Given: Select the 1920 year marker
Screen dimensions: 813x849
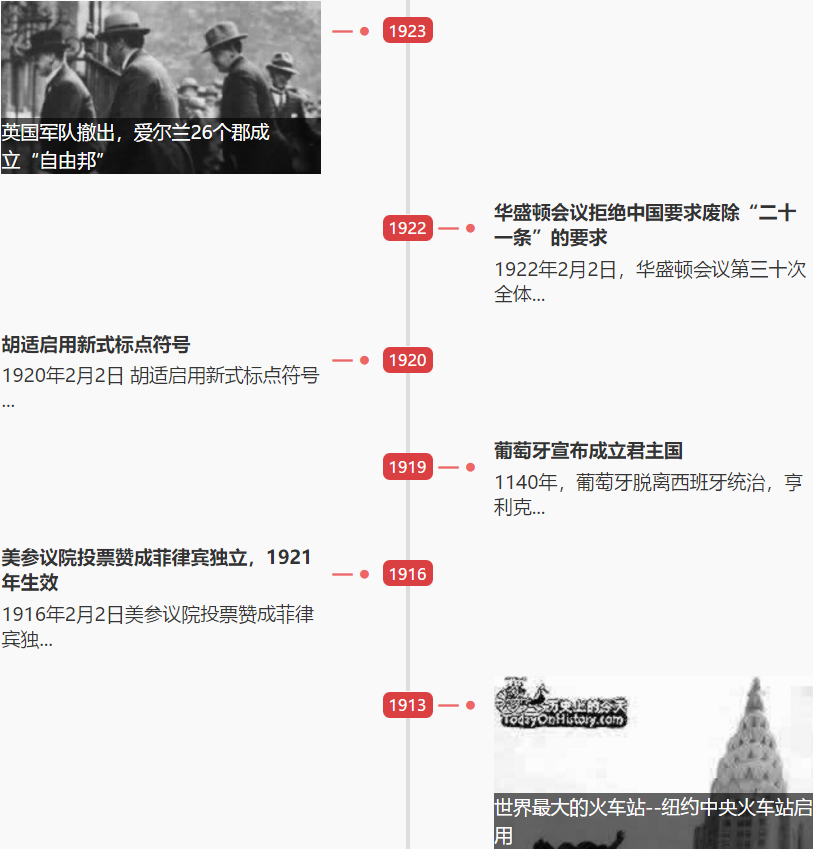Looking at the screenshot, I should (407, 360).
